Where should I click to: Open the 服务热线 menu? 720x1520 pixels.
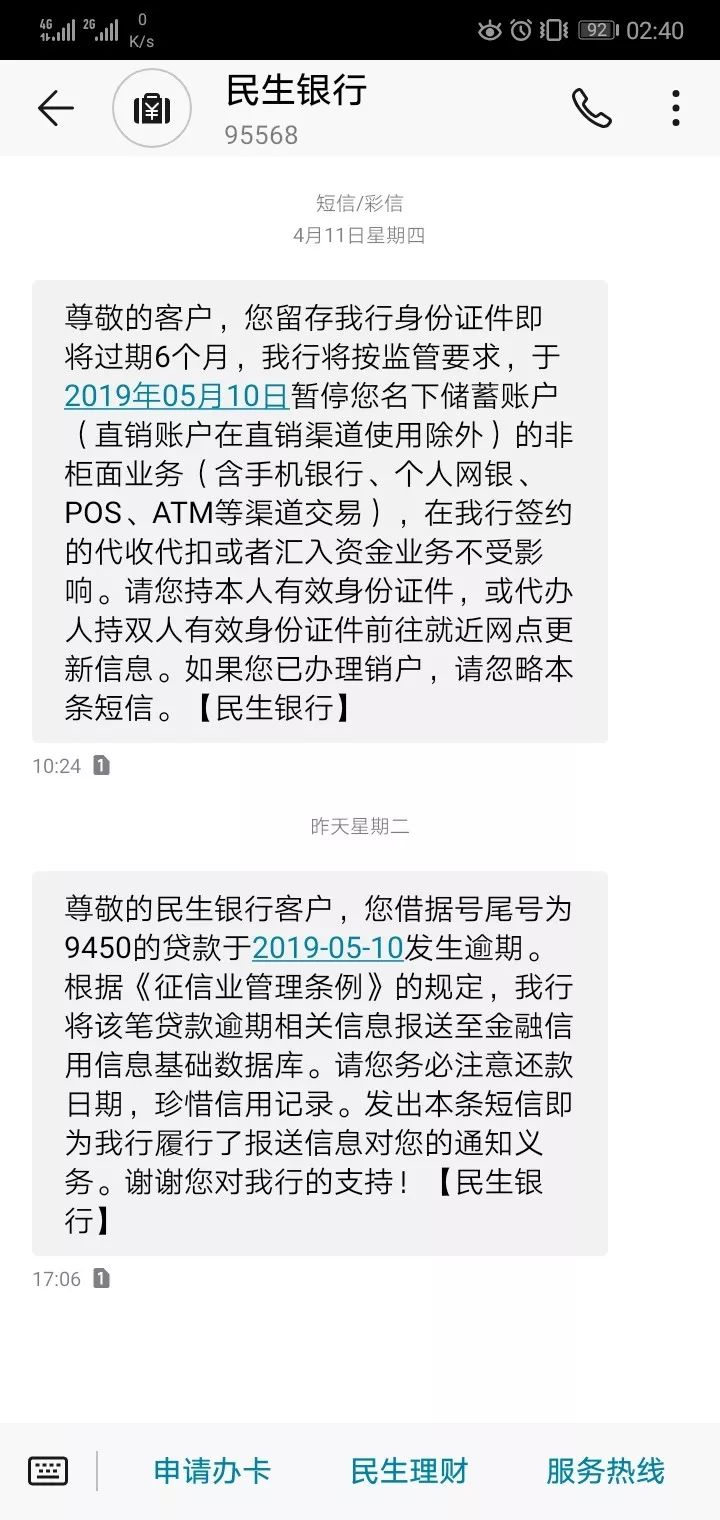click(x=605, y=1471)
